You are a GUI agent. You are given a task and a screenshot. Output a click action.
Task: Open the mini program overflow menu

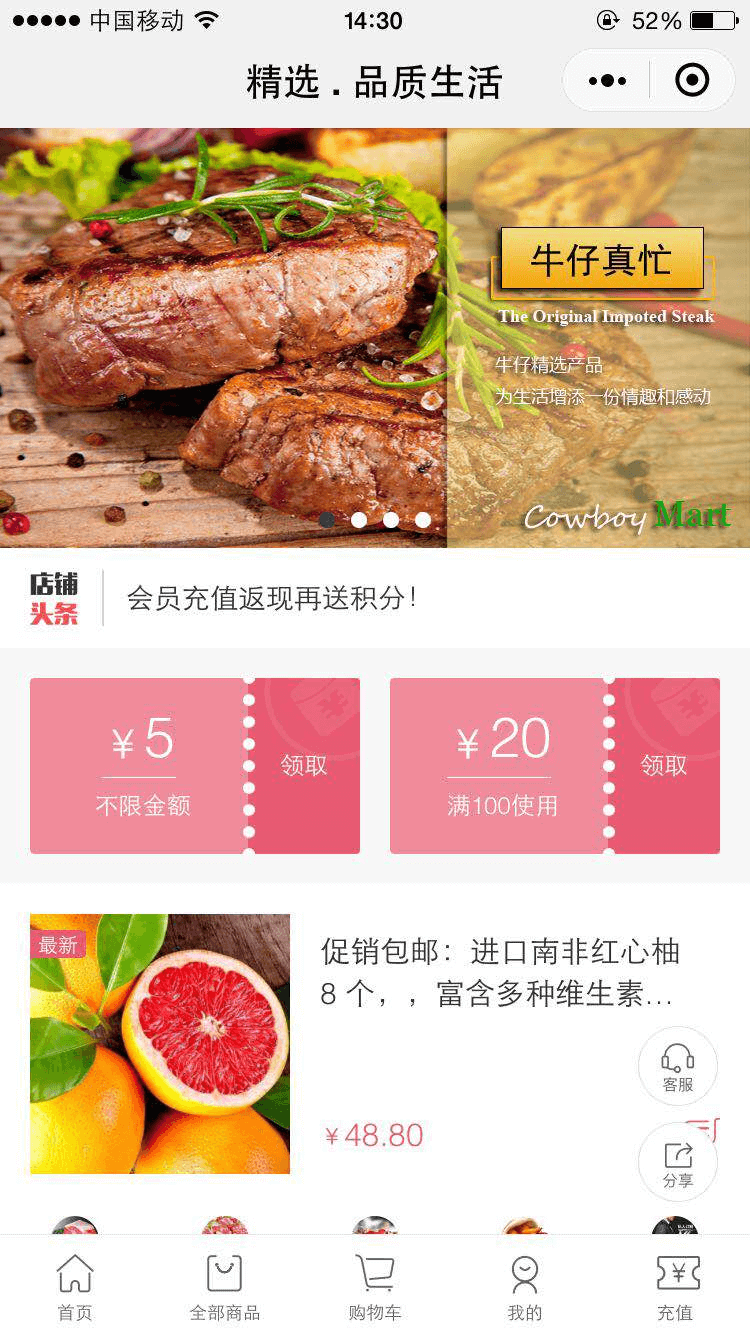(x=607, y=81)
